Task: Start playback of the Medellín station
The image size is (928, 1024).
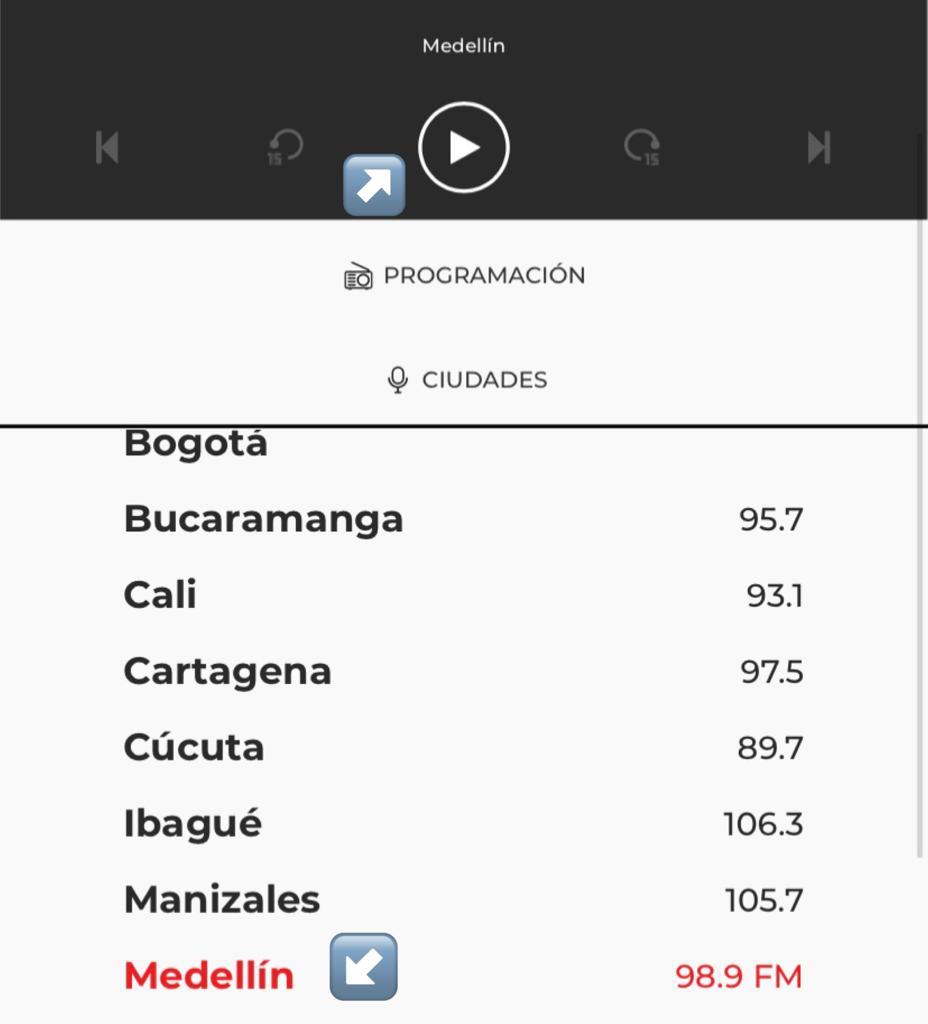Action: click(x=463, y=148)
